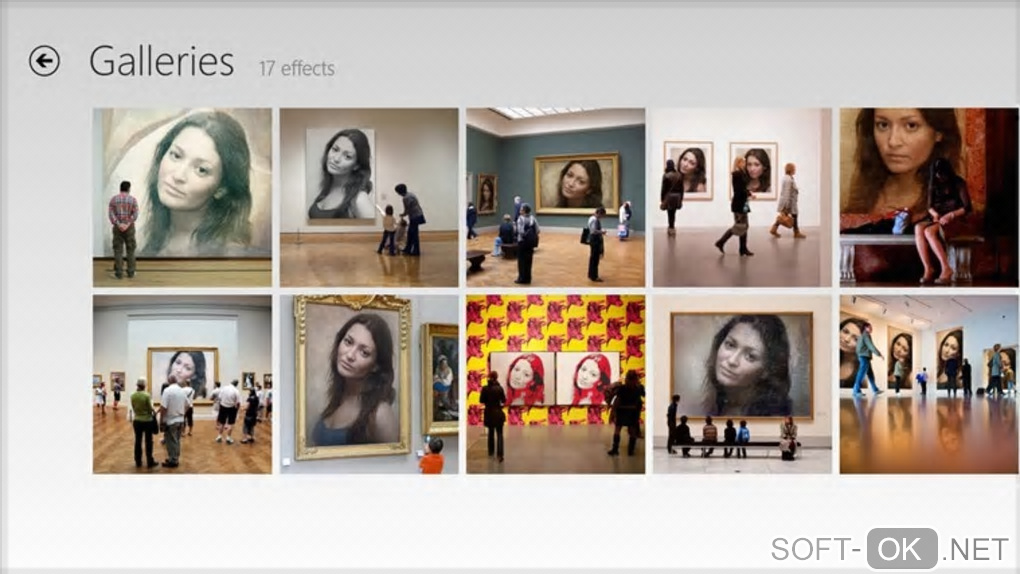Image resolution: width=1020 pixels, height=574 pixels.
Task: Select the reflective floor gallery effect
Action: click(x=928, y=384)
